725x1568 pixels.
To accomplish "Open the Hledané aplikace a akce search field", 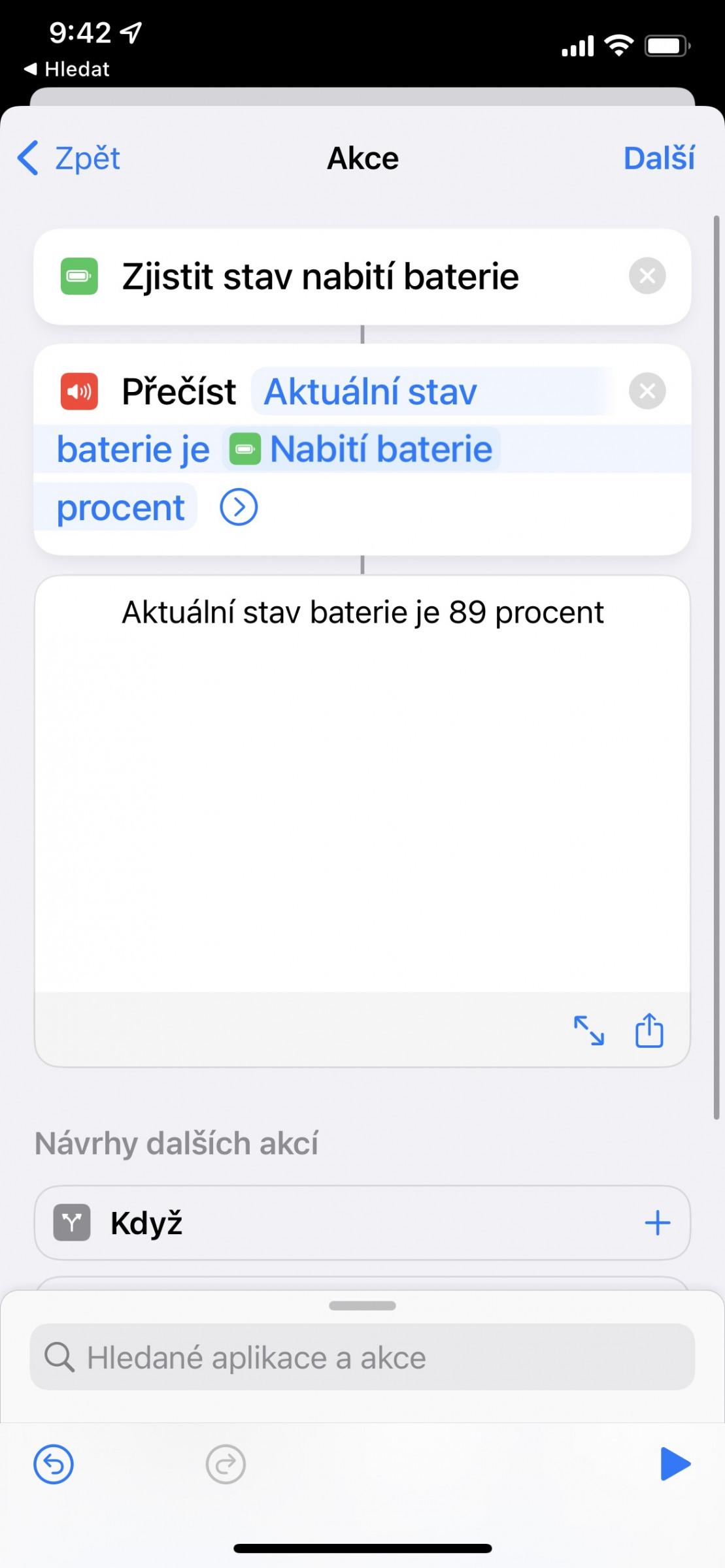I will click(362, 1358).
